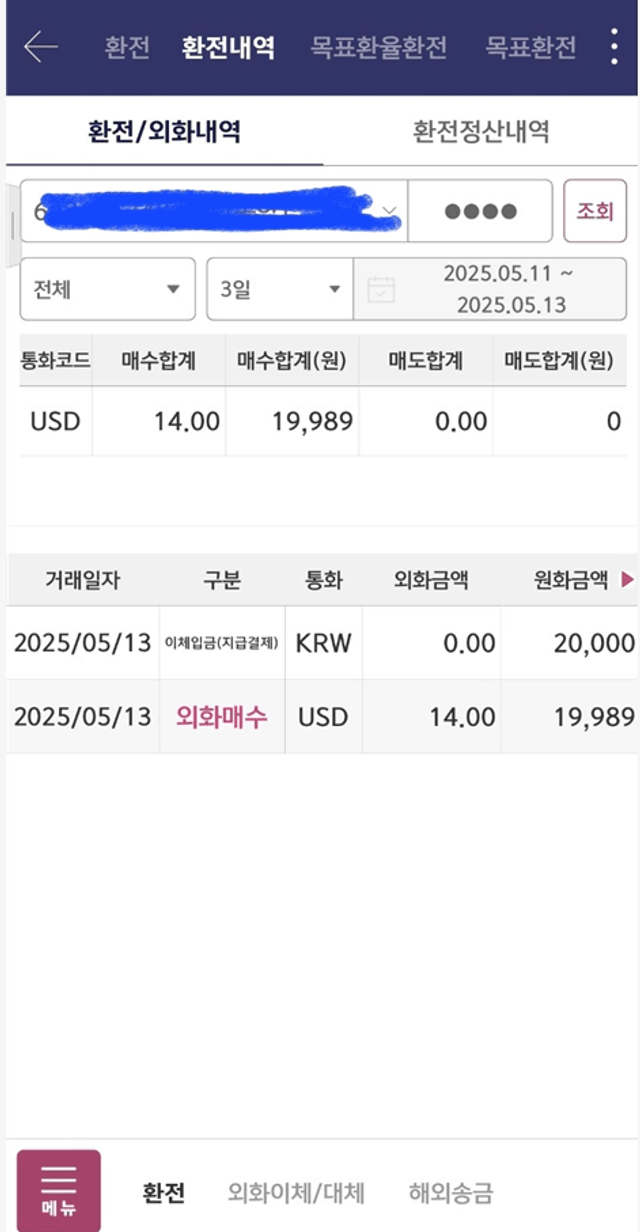Image resolution: width=640 pixels, height=1232 pixels.
Task: Open the 전체 filter dropdown
Action: pos(108,289)
